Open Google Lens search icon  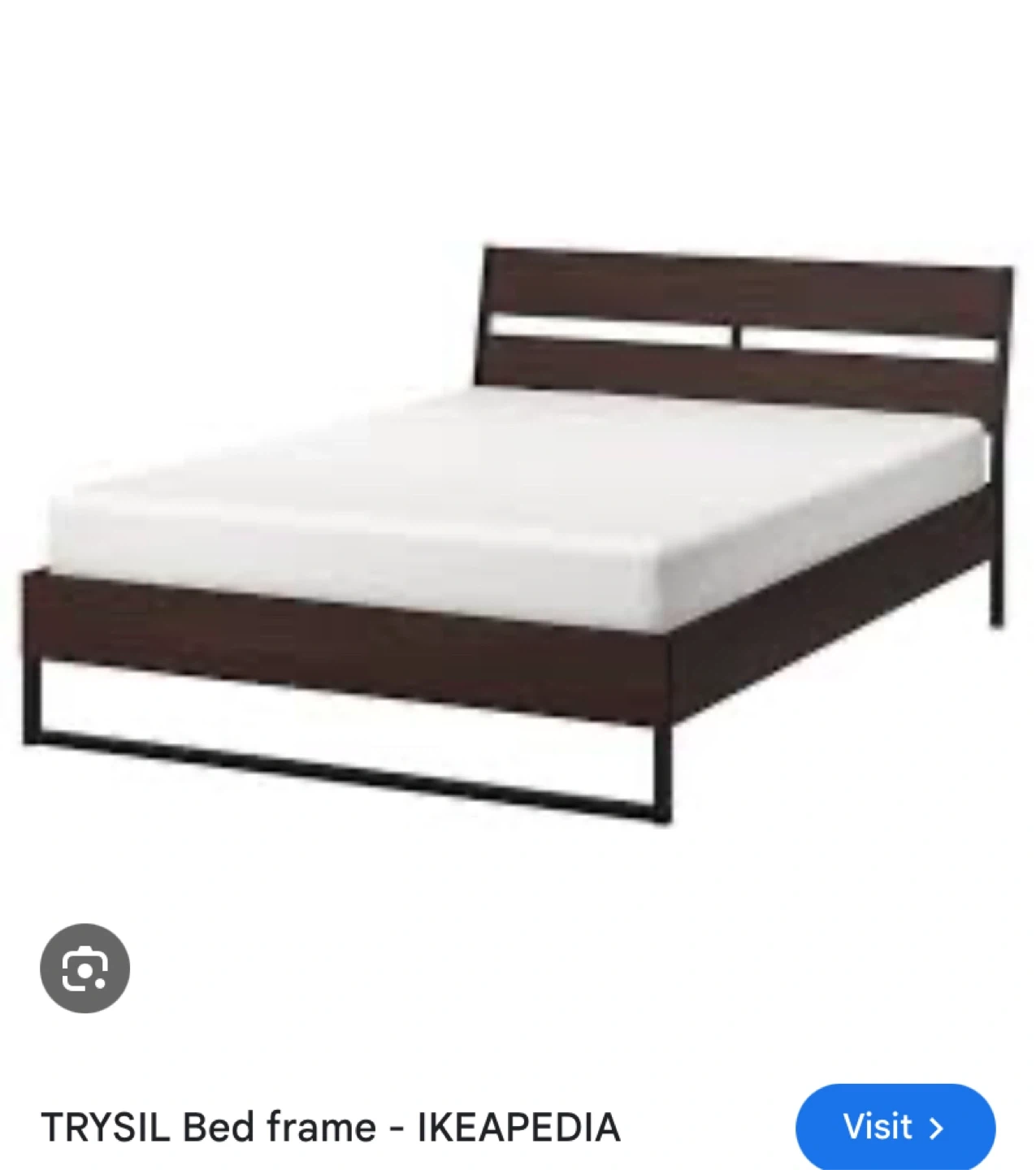click(x=85, y=968)
